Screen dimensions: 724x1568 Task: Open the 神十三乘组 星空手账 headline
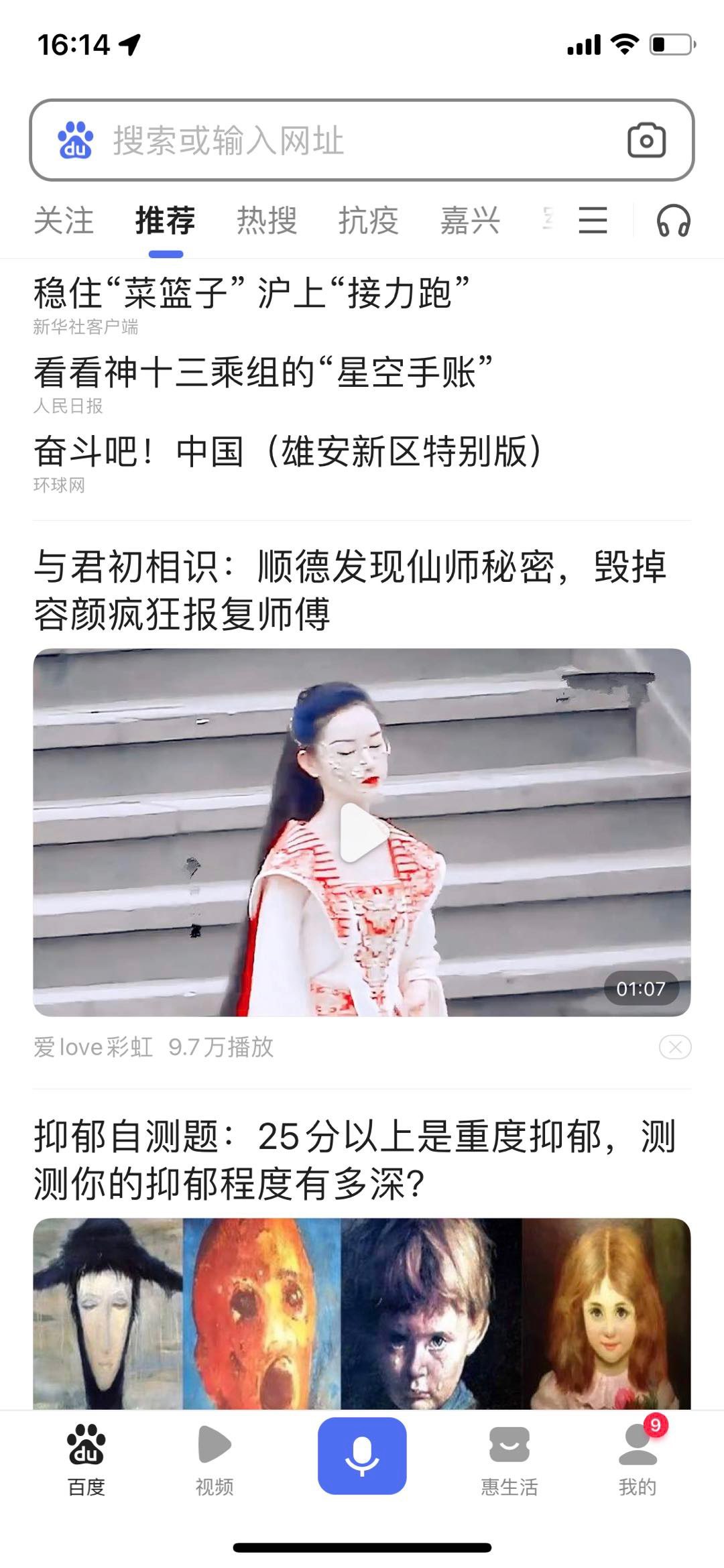point(263,372)
